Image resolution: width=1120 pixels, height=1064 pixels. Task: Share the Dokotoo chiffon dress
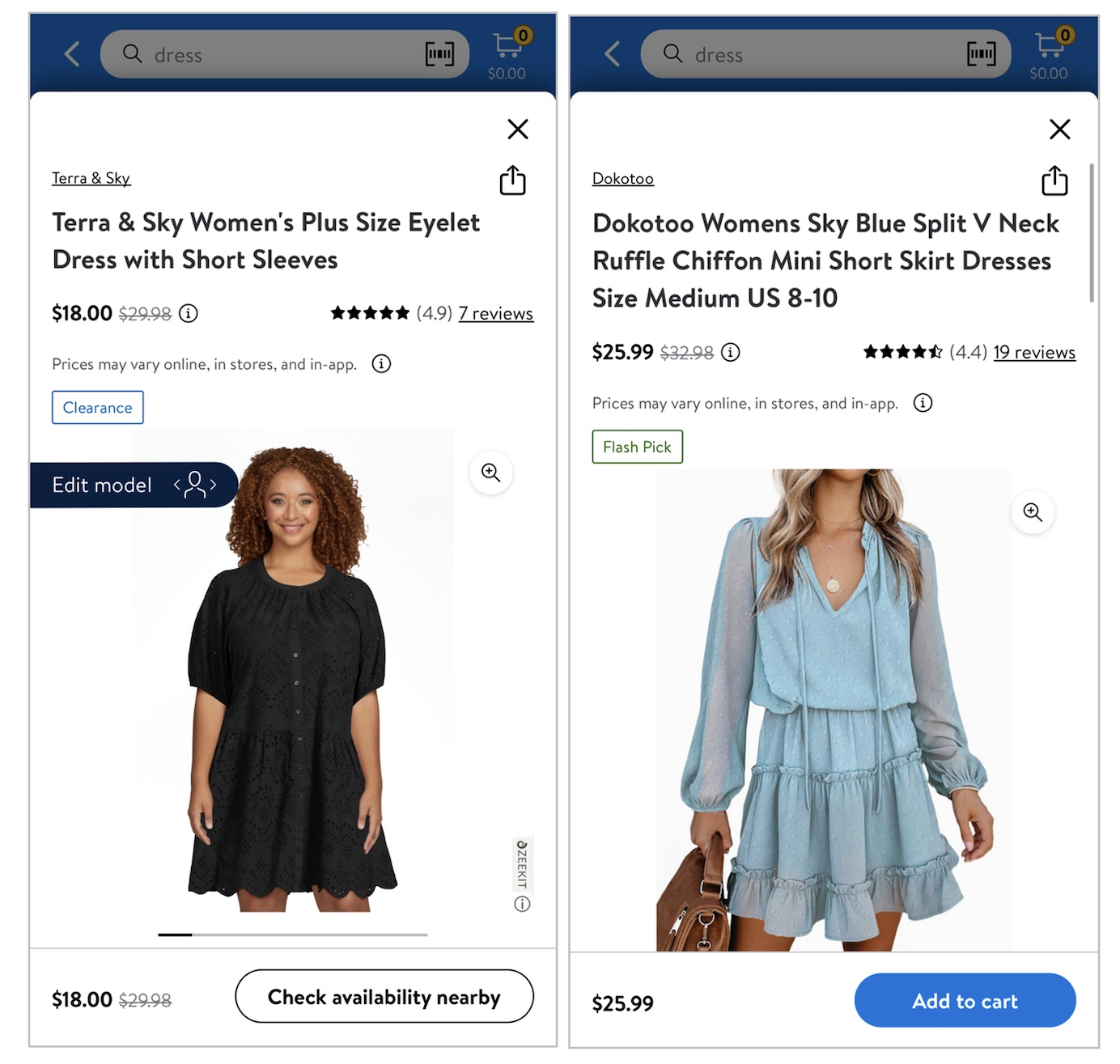tap(1054, 180)
